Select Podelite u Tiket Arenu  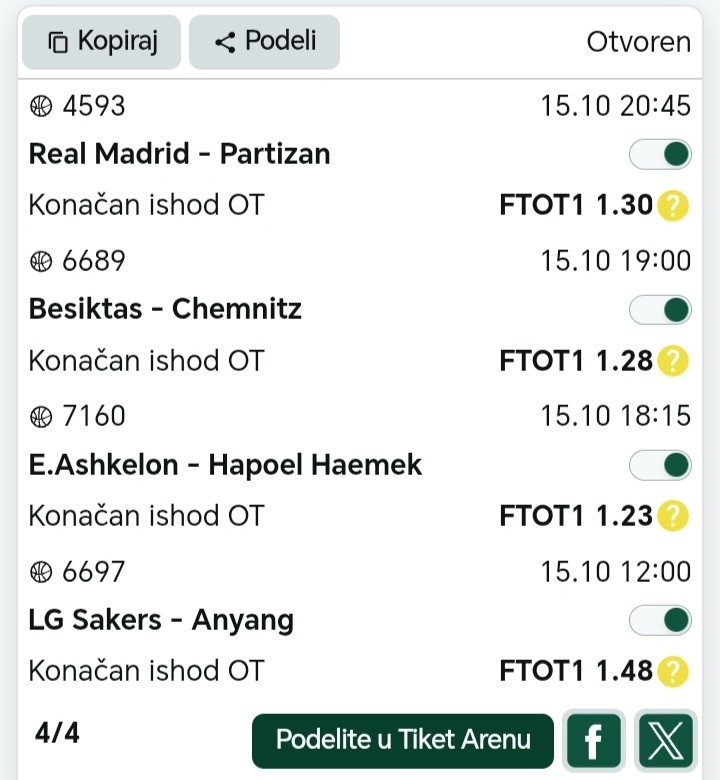402,740
